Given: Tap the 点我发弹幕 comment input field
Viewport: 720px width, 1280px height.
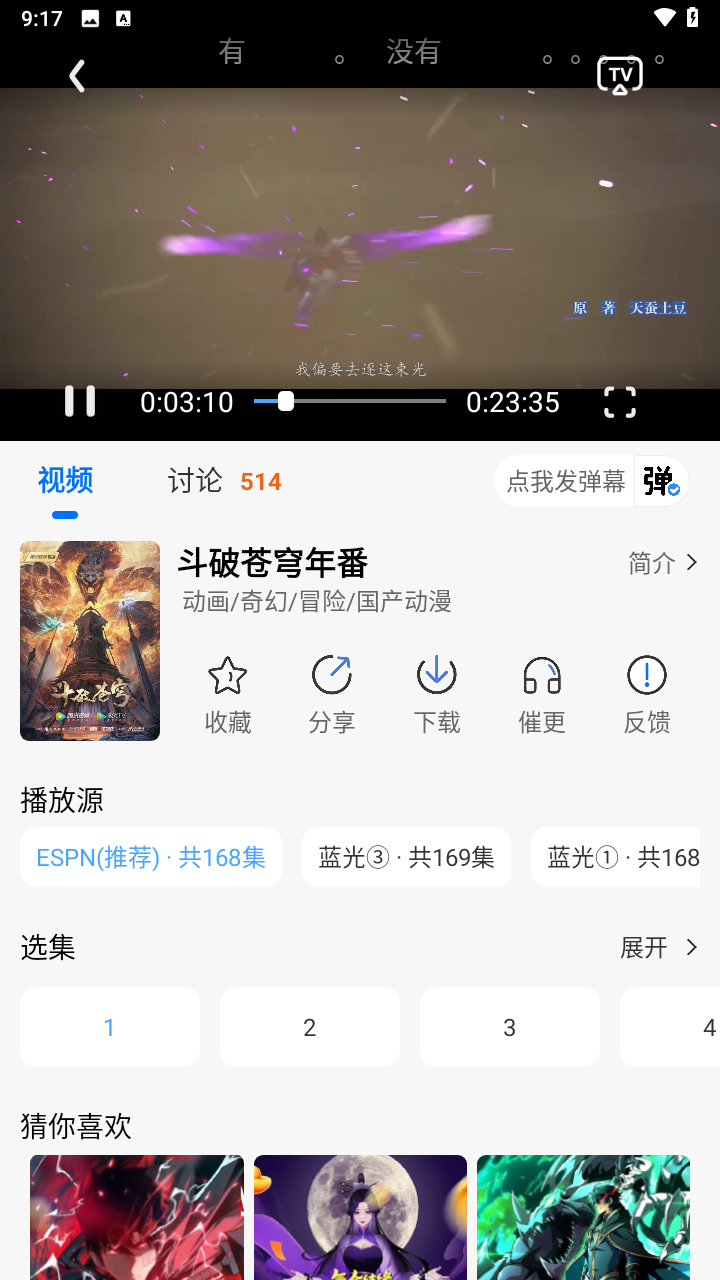Looking at the screenshot, I should coord(564,481).
